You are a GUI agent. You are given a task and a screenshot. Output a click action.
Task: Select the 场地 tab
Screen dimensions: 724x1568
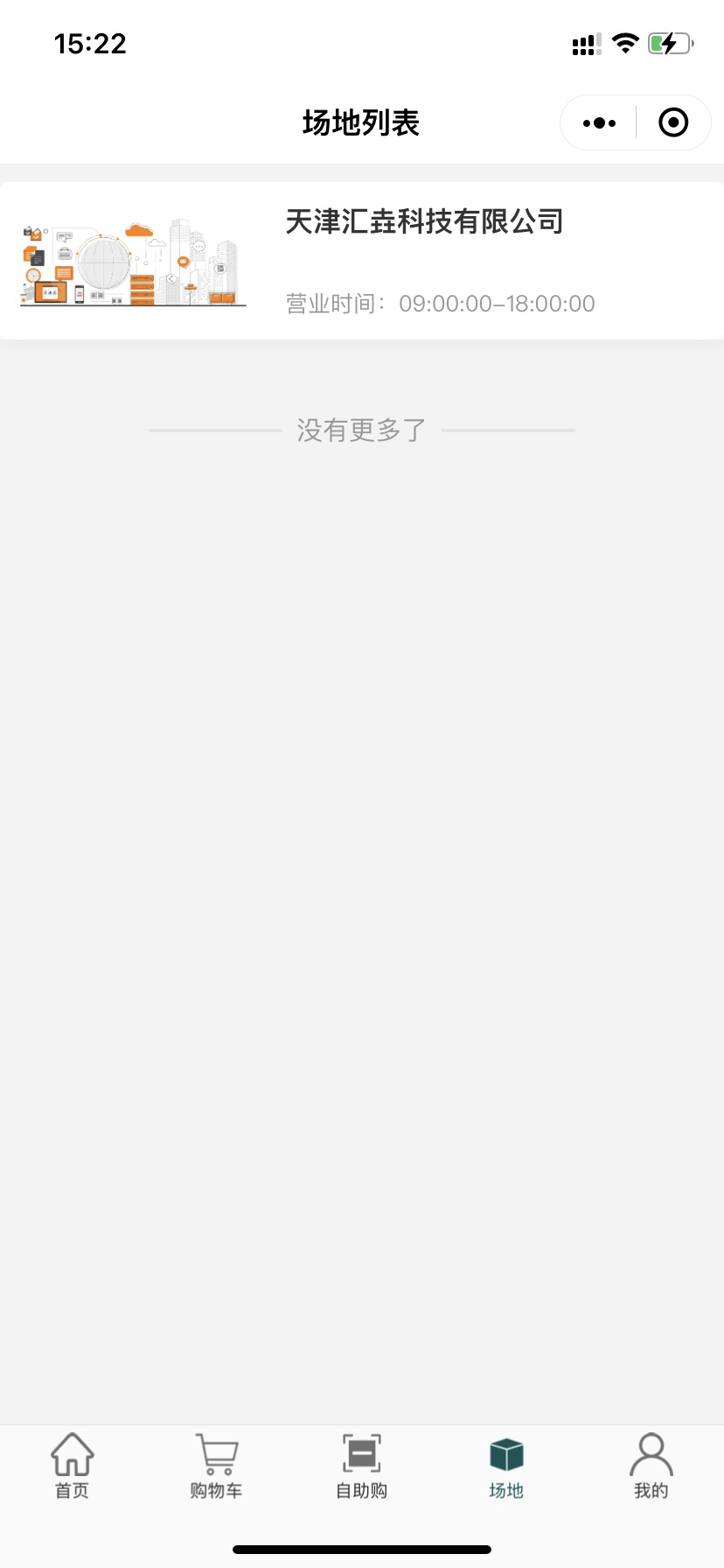coord(506,1466)
